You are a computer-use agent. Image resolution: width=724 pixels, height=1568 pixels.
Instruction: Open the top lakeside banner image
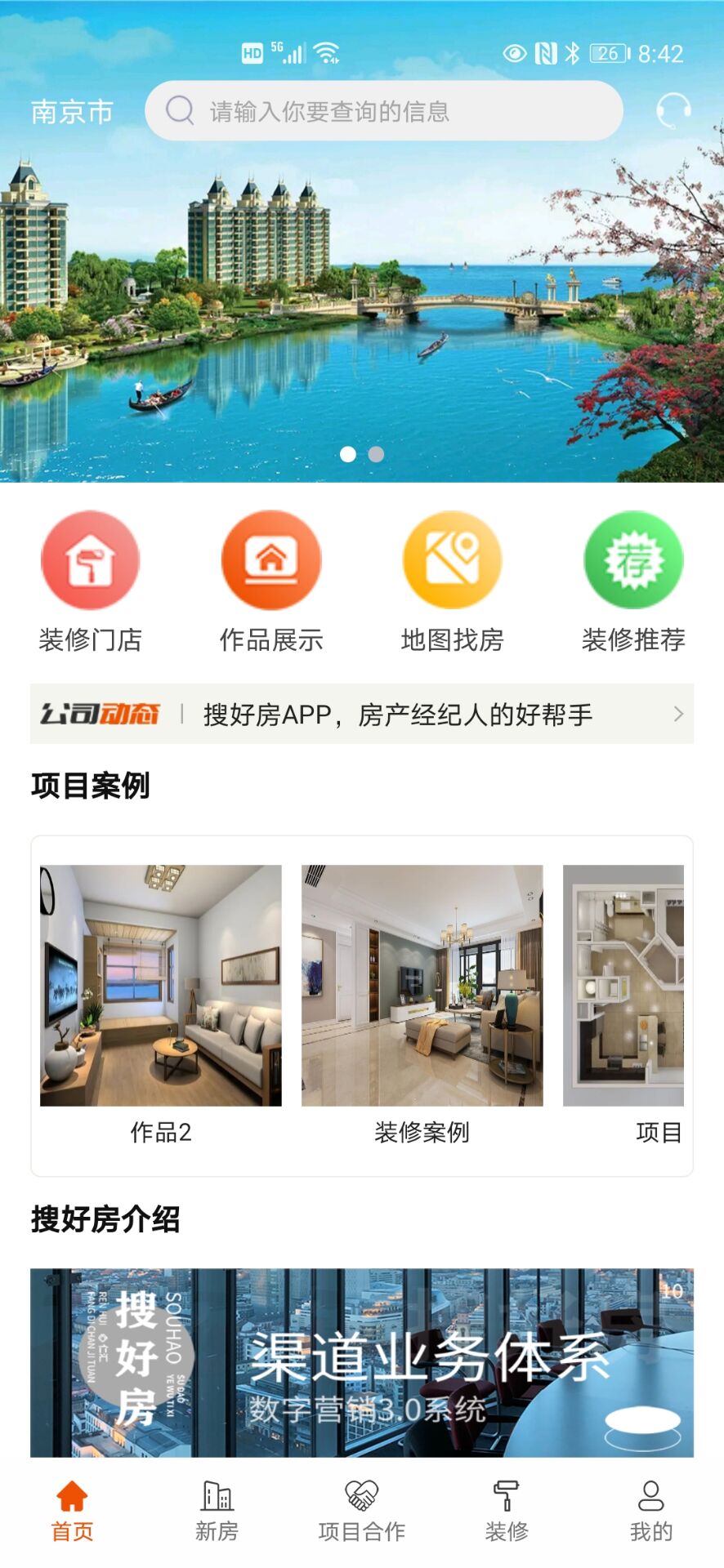pos(362,310)
